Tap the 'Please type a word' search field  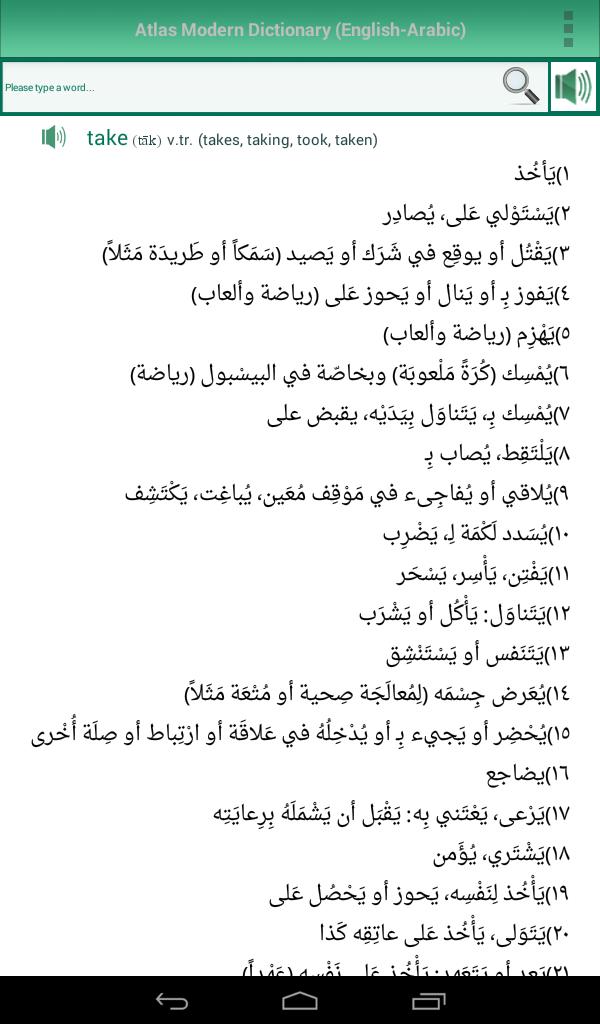coord(250,87)
